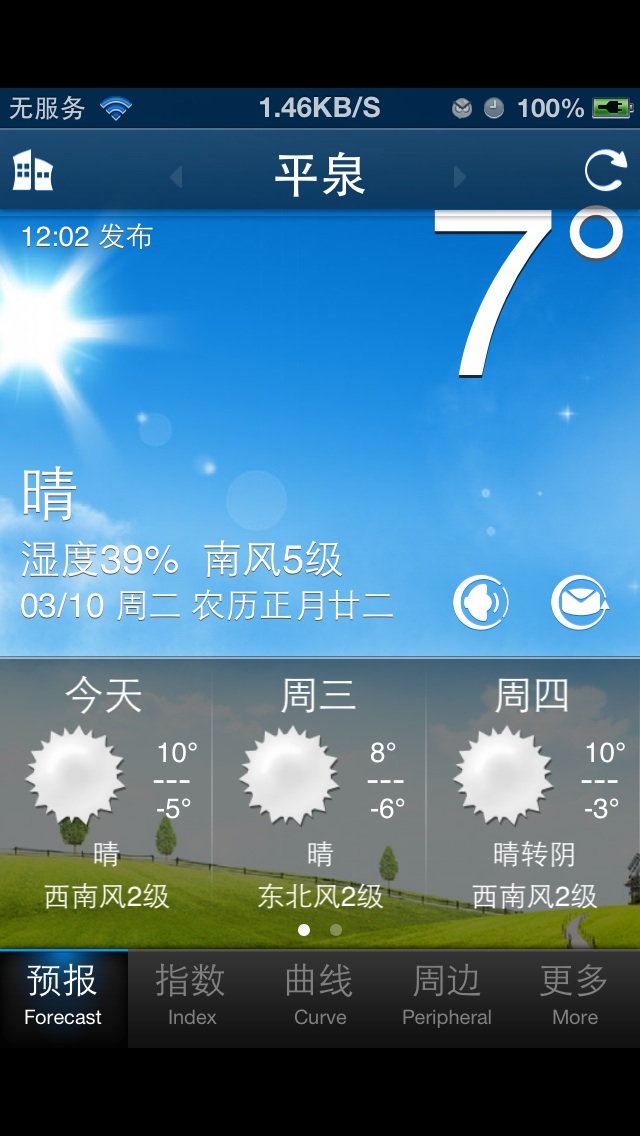View 周三 forecast details
The width and height of the screenshot is (640, 1136).
point(320,792)
